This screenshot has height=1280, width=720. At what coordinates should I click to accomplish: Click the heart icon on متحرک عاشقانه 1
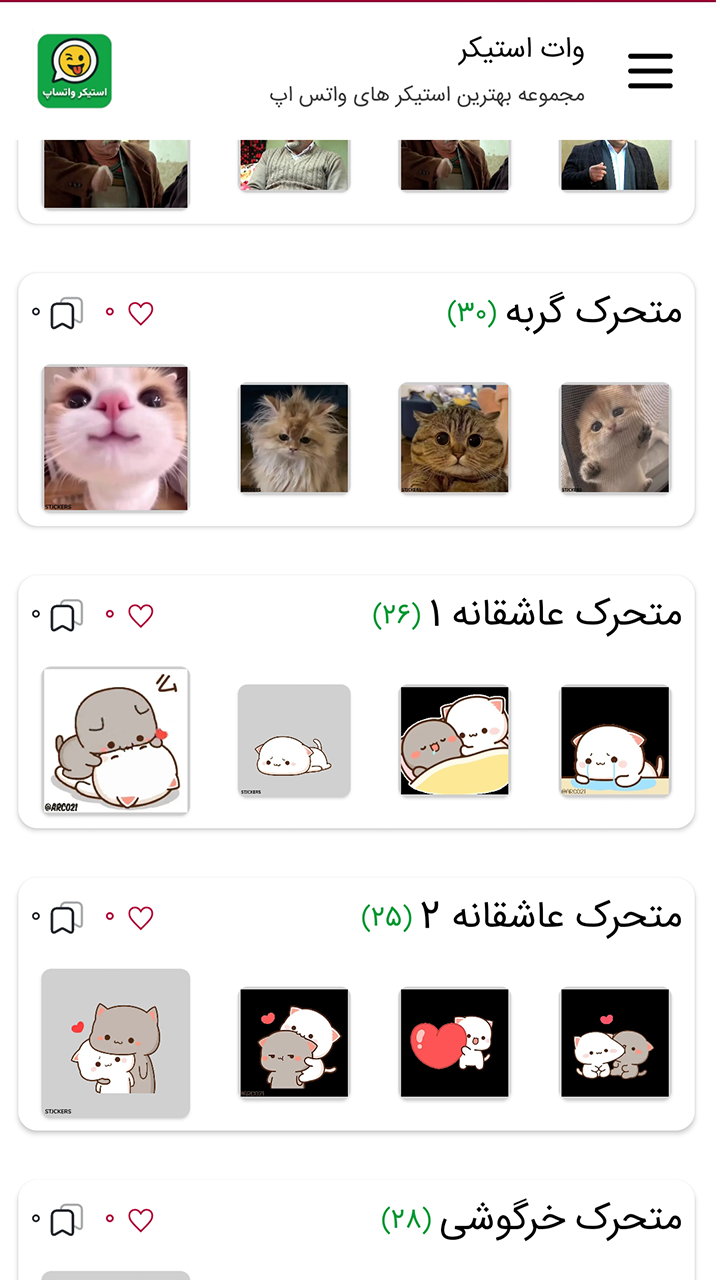pos(140,615)
